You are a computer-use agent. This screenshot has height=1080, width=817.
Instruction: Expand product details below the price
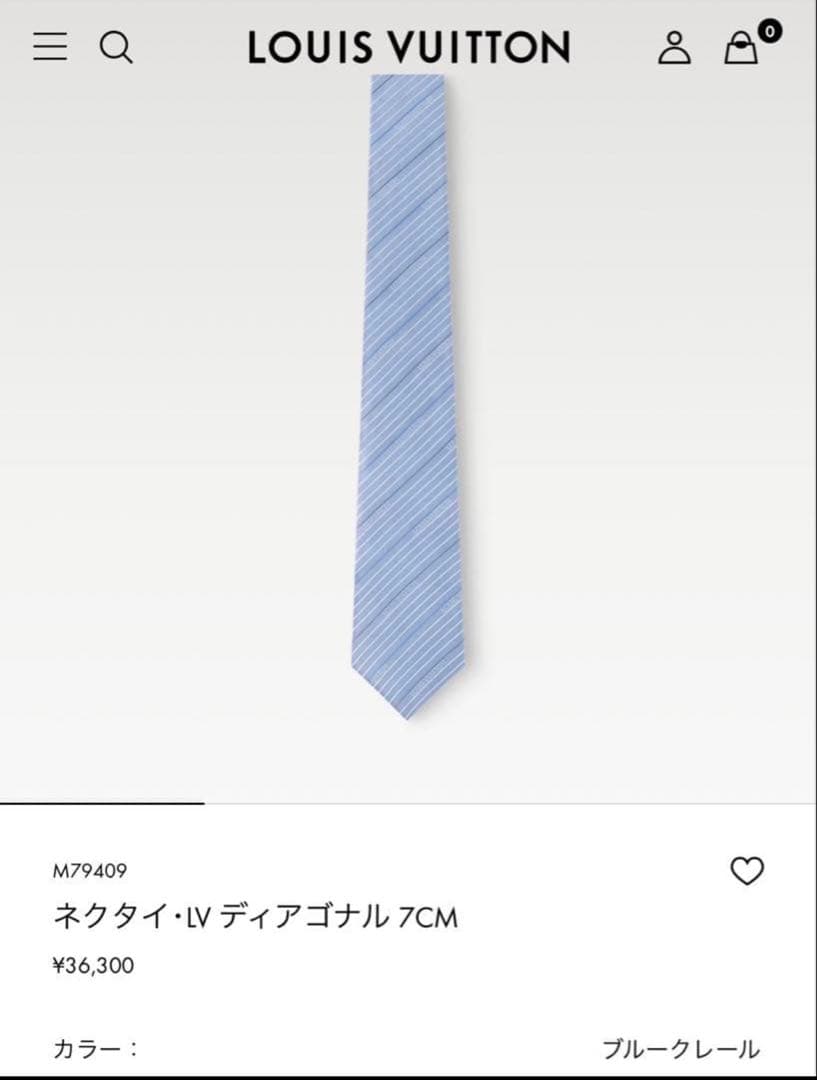point(408,1049)
